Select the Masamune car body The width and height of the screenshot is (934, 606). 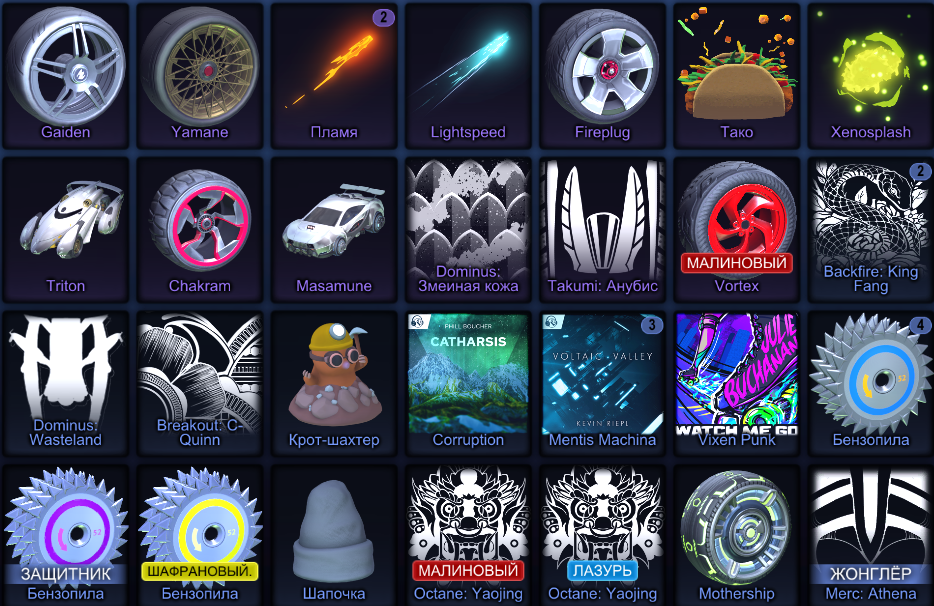pyautogui.click(x=334, y=226)
